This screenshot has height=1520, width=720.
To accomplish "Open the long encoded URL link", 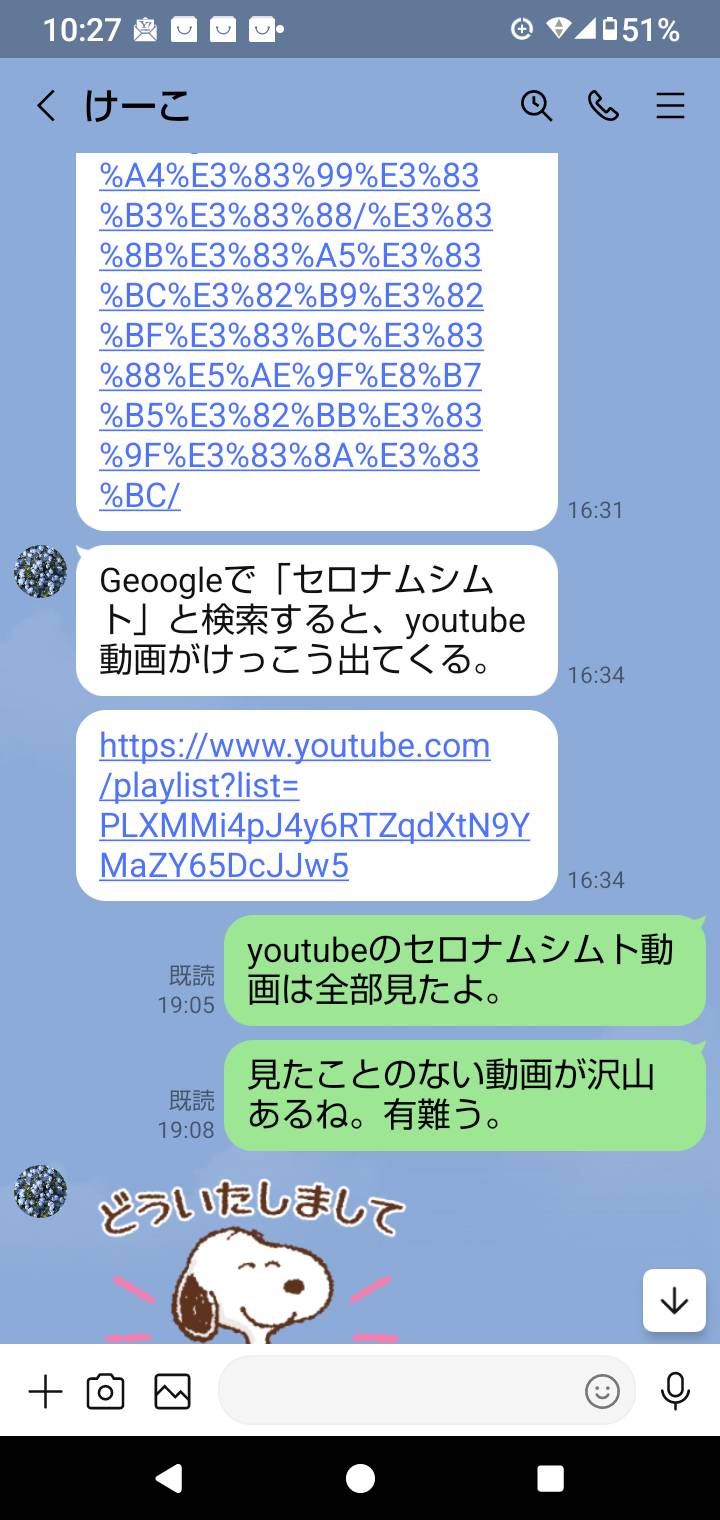I will click(296, 335).
